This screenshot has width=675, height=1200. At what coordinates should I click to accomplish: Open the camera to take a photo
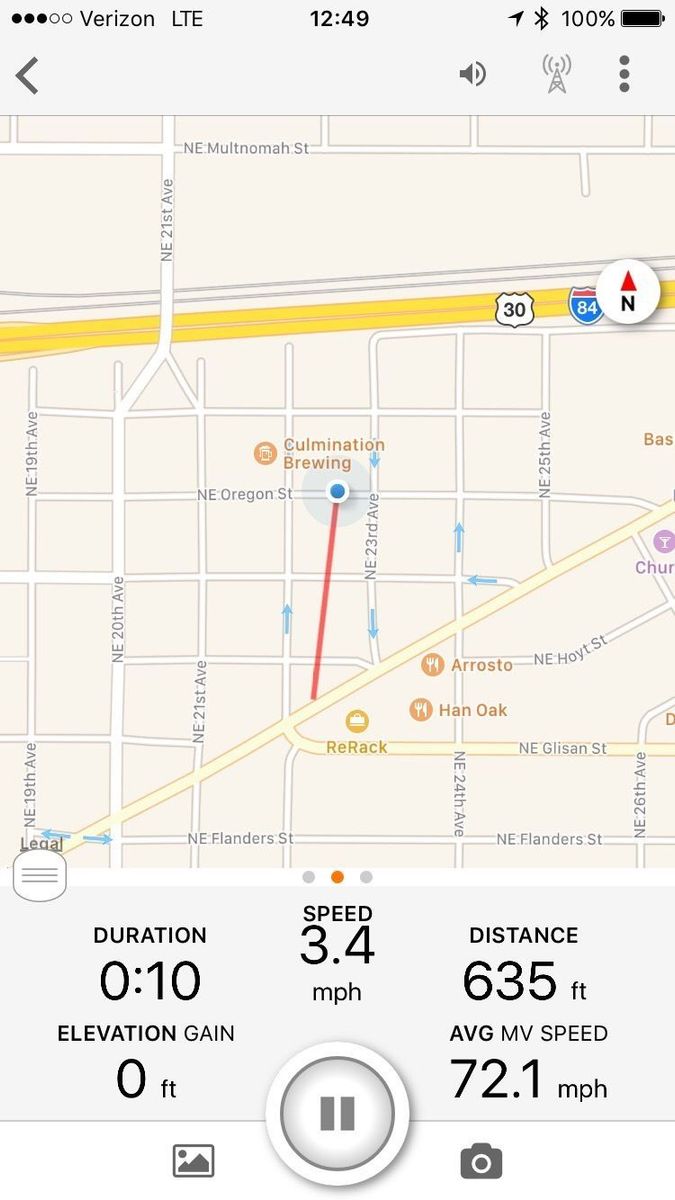(x=481, y=1161)
